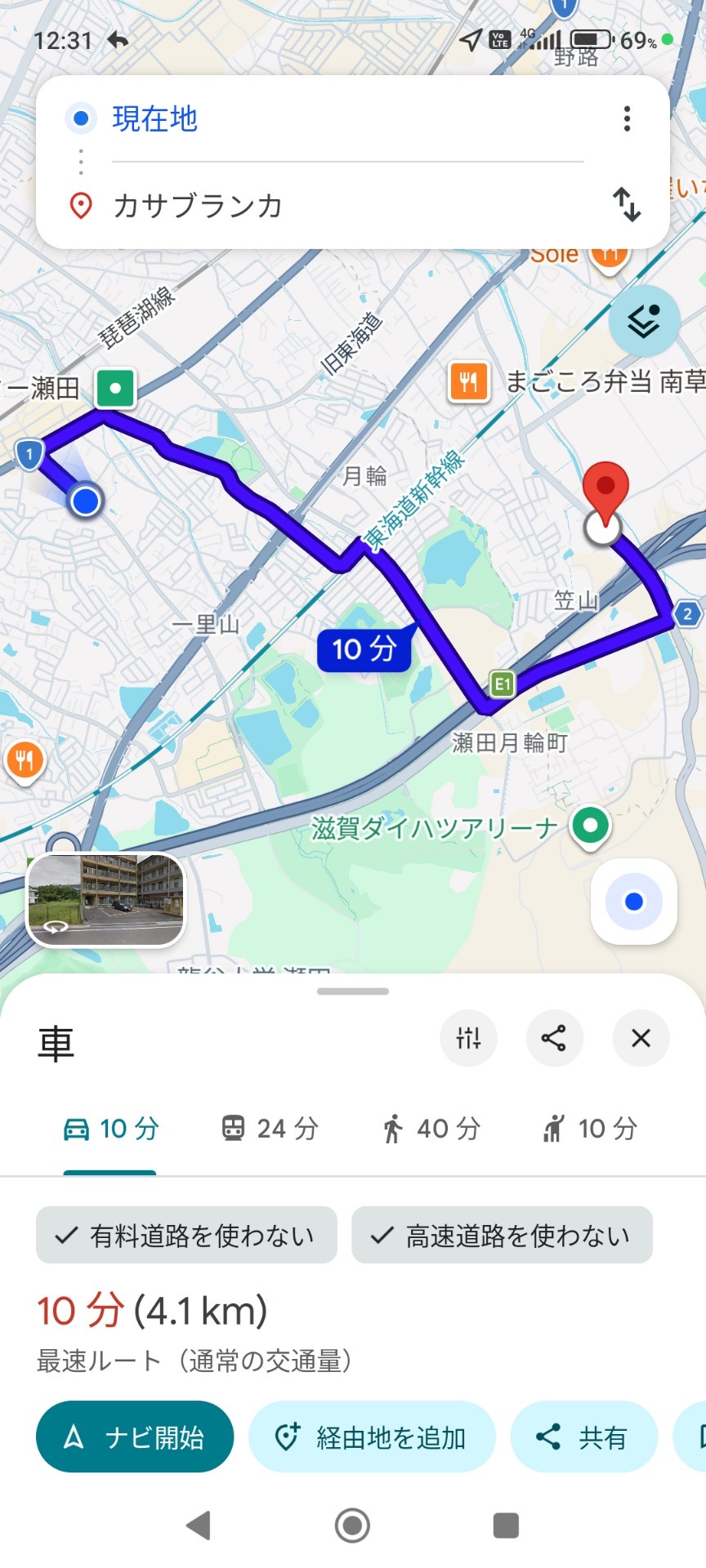This screenshot has width=706, height=1568.
Task: Start navigation with ナビ開始
Action: pyautogui.click(x=135, y=1437)
